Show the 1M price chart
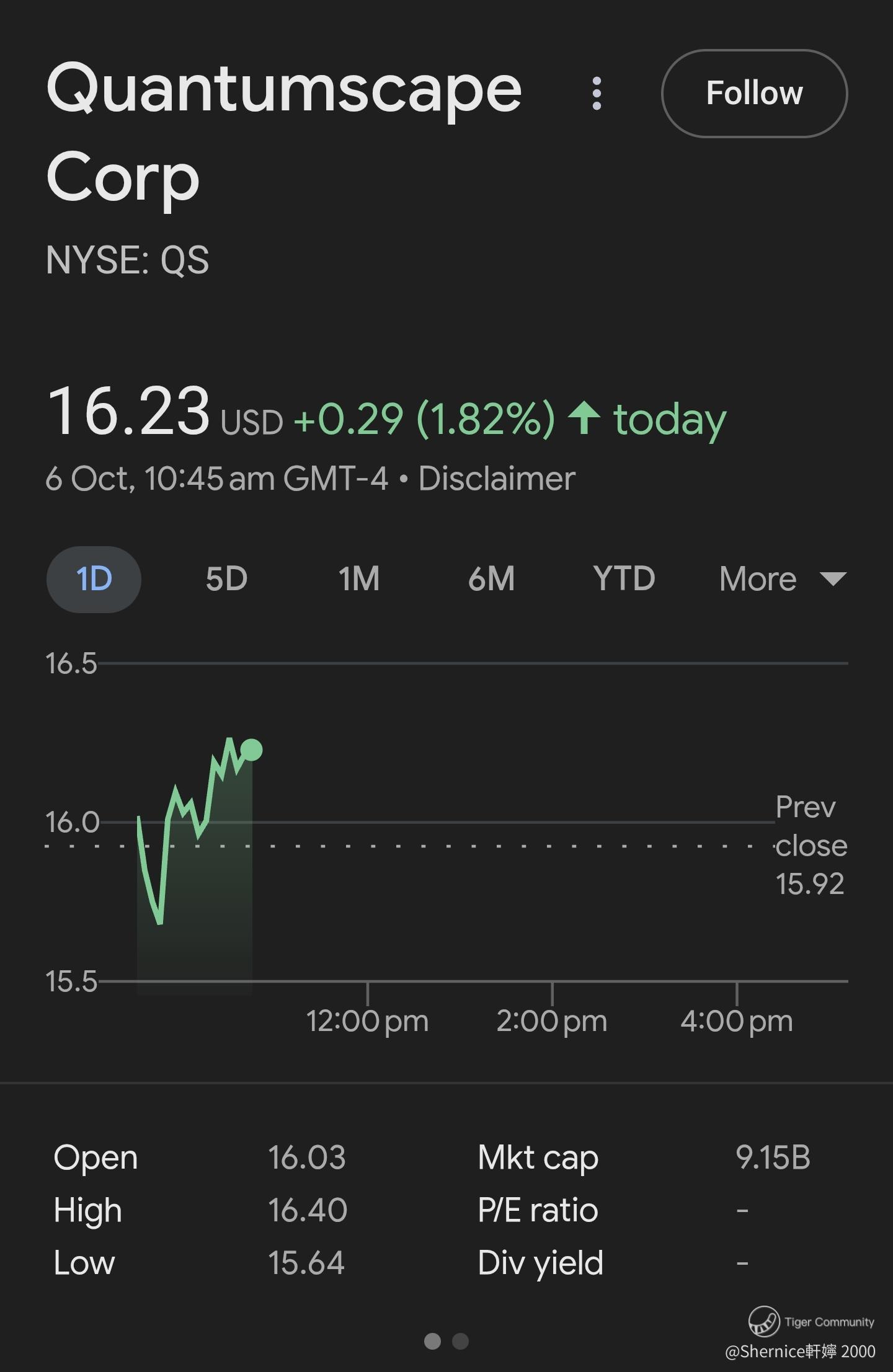The height and width of the screenshot is (1372, 893). [358, 579]
